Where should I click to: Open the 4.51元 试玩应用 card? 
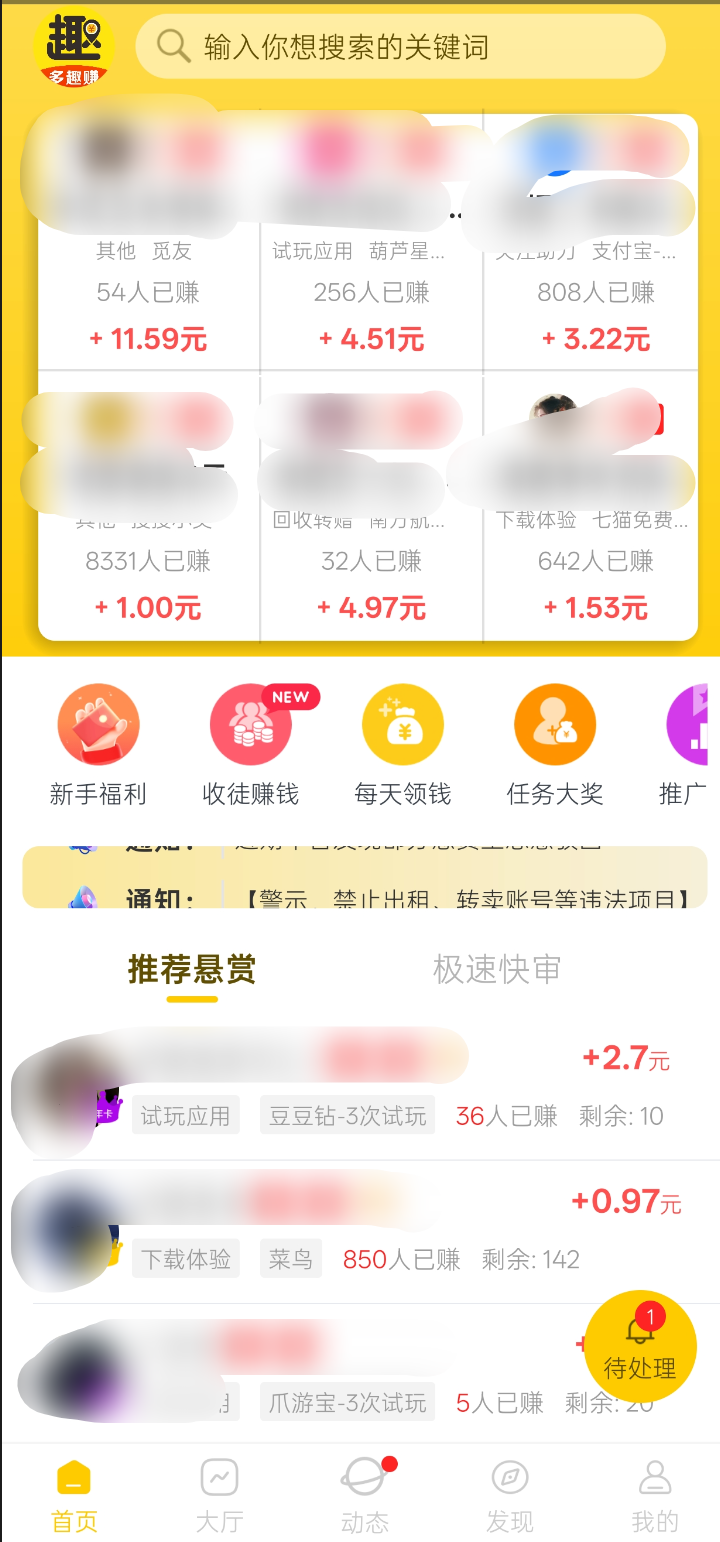pos(371,292)
